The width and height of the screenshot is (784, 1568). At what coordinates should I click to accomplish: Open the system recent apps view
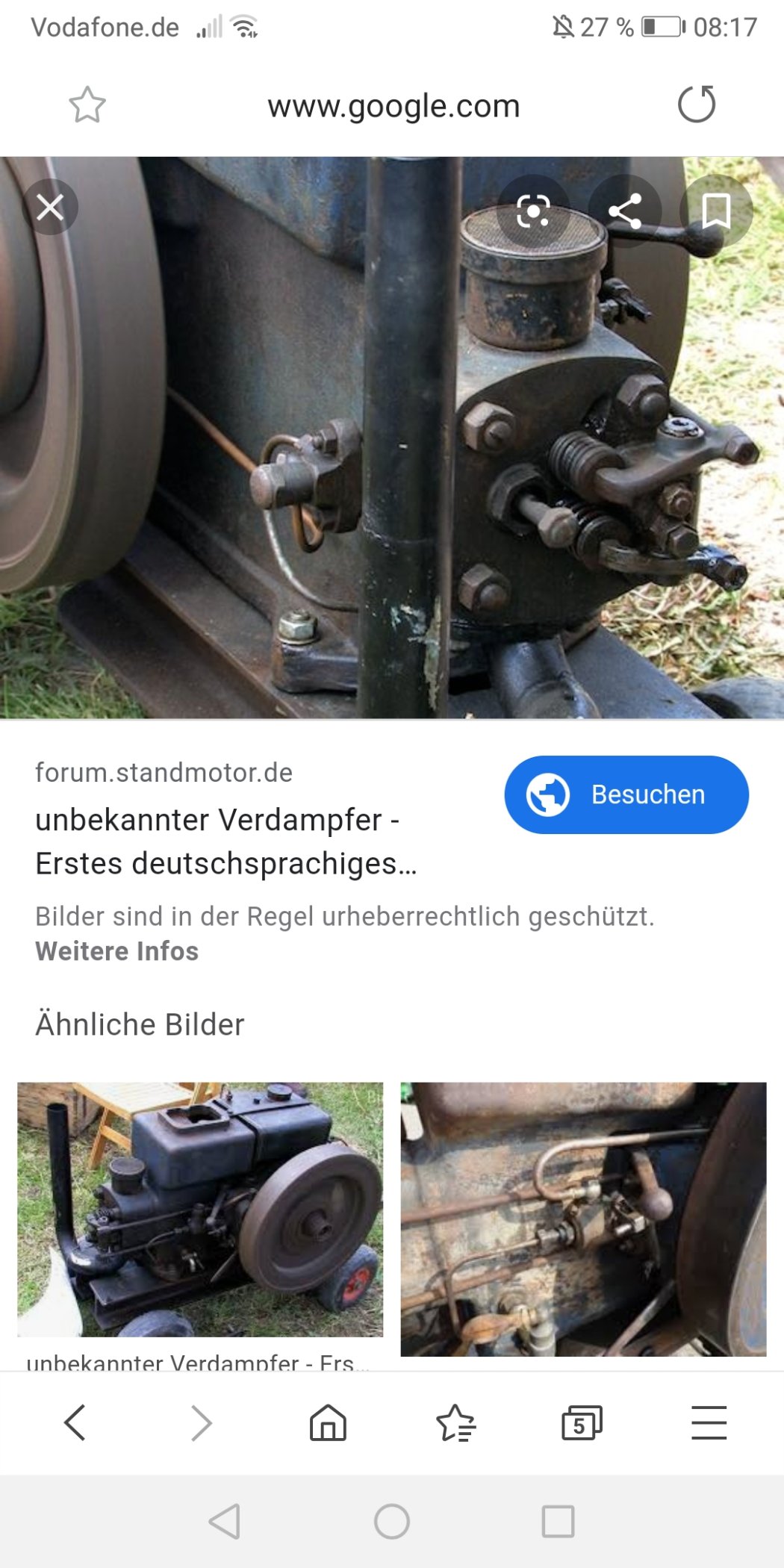pyautogui.click(x=558, y=1521)
